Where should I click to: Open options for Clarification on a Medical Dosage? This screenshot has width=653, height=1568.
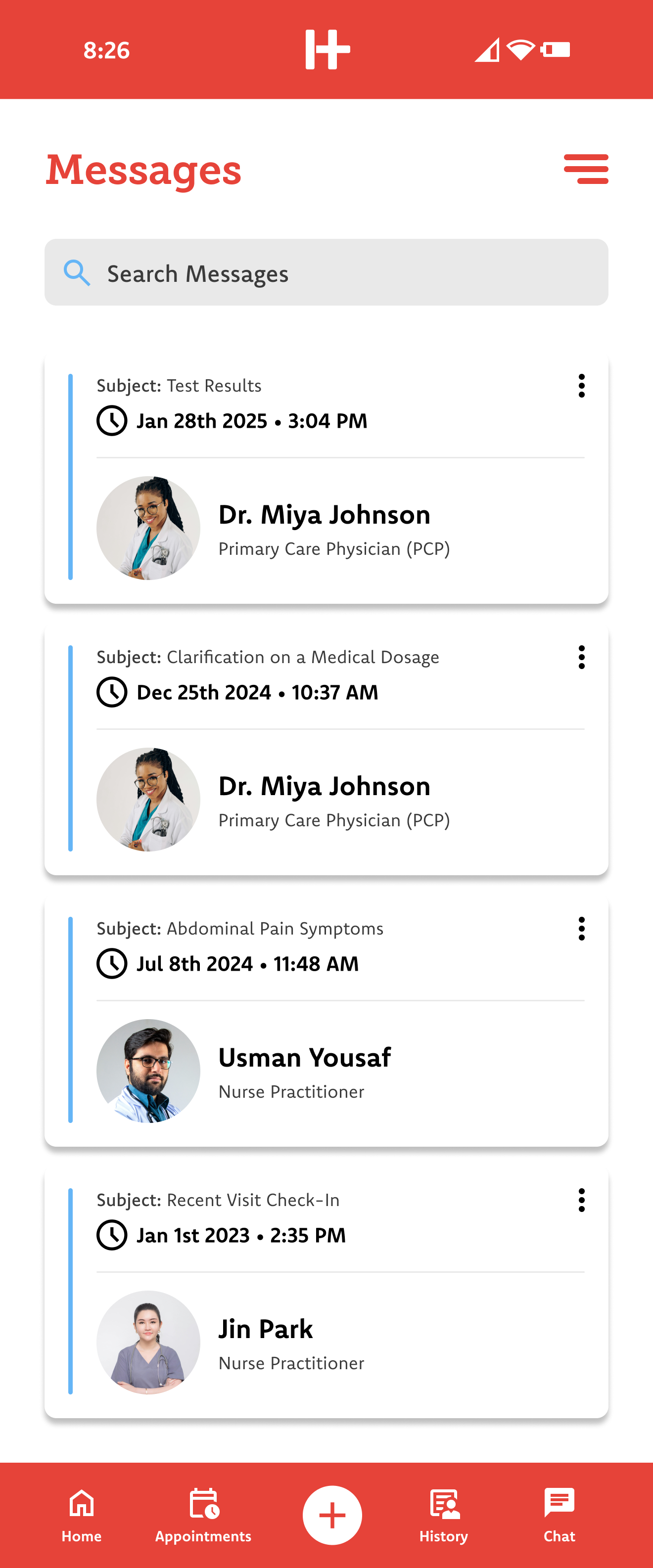[581, 657]
